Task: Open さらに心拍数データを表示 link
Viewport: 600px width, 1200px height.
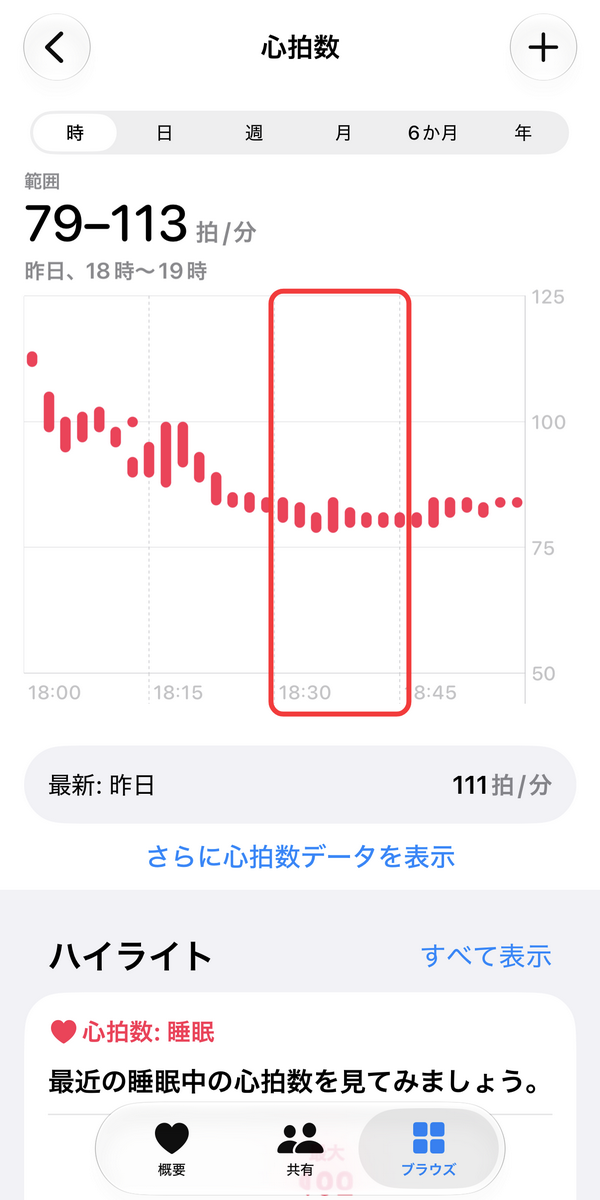Action: pyautogui.click(x=301, y=856)
